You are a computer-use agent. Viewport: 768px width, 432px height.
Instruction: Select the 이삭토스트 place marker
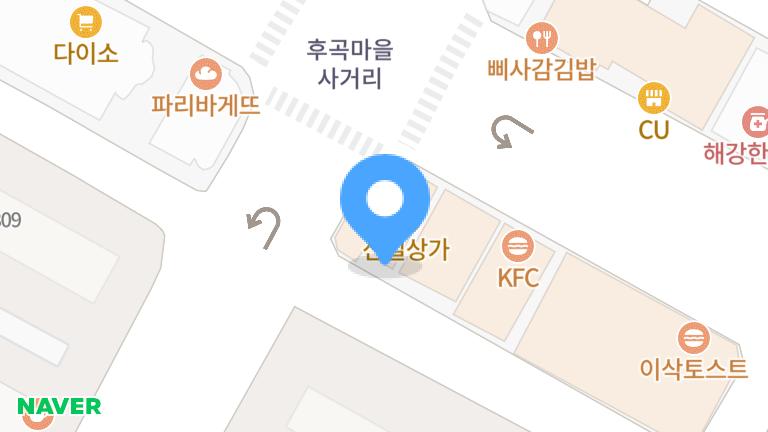693,337
